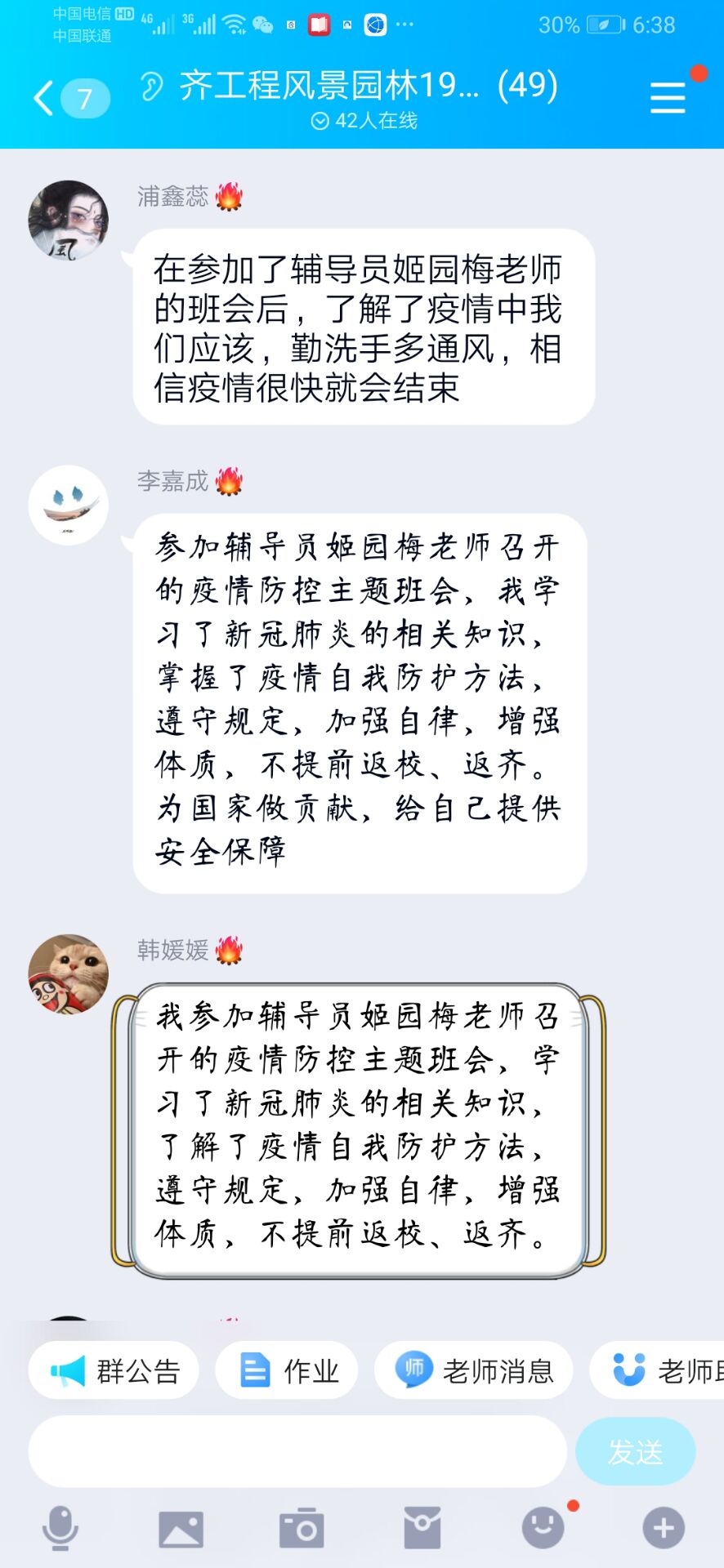Go back to the message list
The width and height of the screenshot is (724, 1568).
pyautogui.click(x=45, y=99)
